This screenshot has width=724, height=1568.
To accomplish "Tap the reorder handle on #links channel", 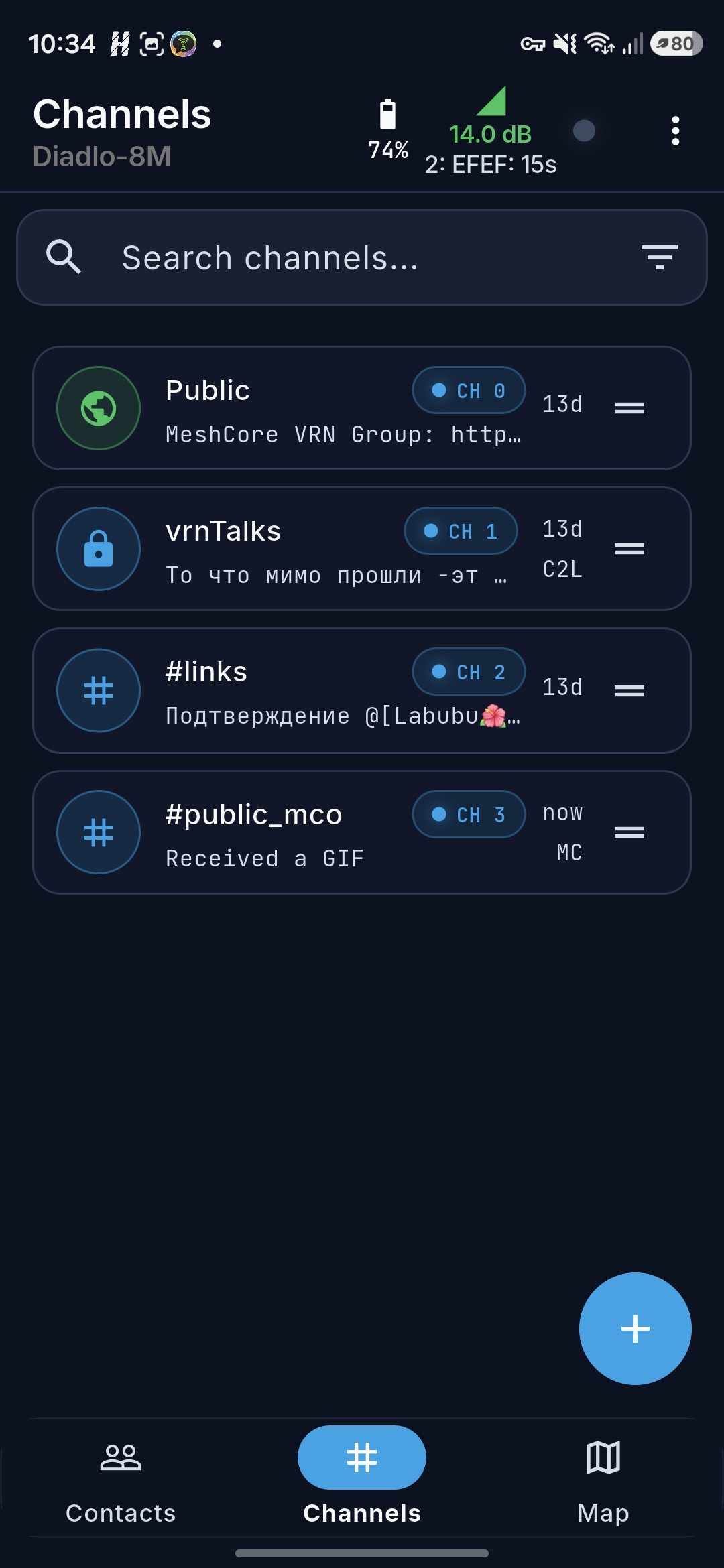I will 629,690.
